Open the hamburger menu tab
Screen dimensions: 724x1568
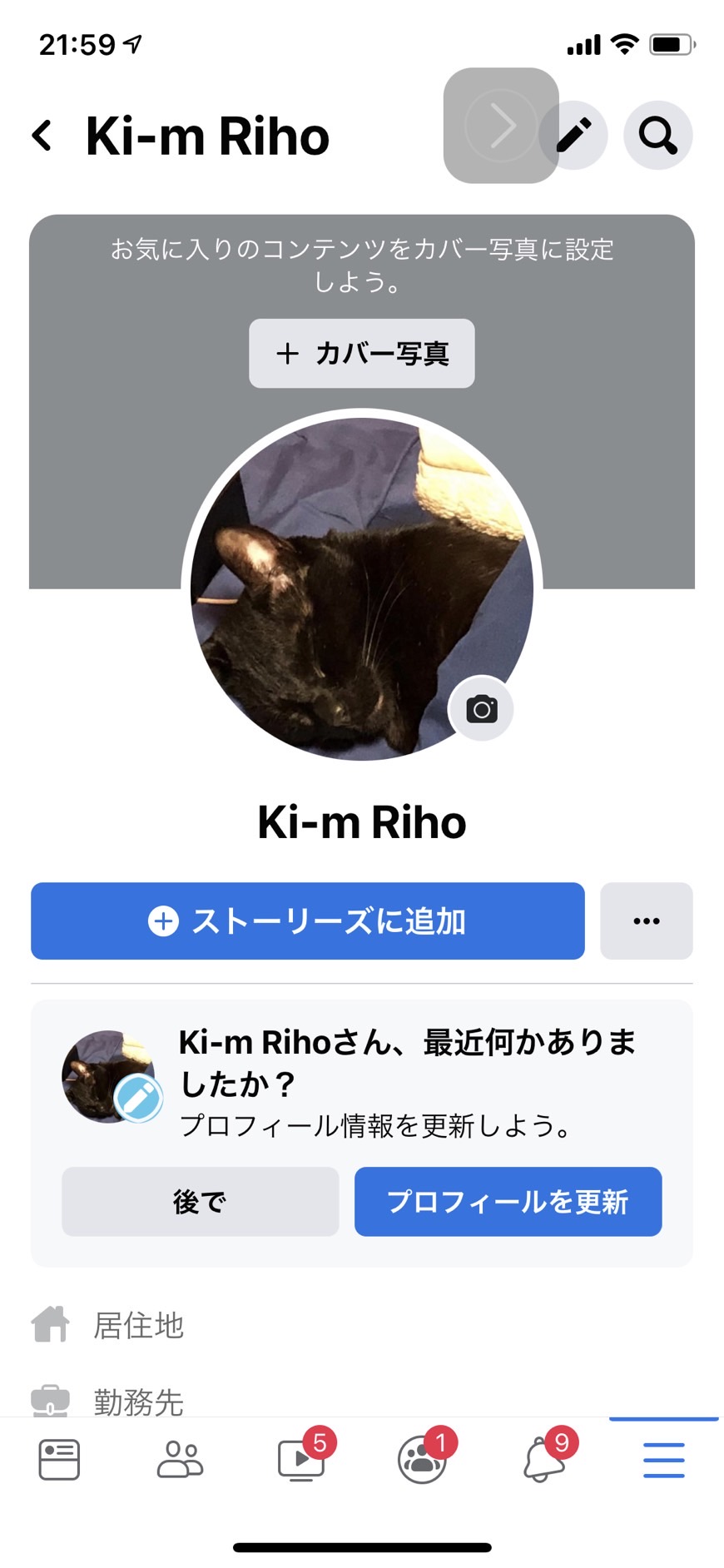click(x=664, y=1460)
